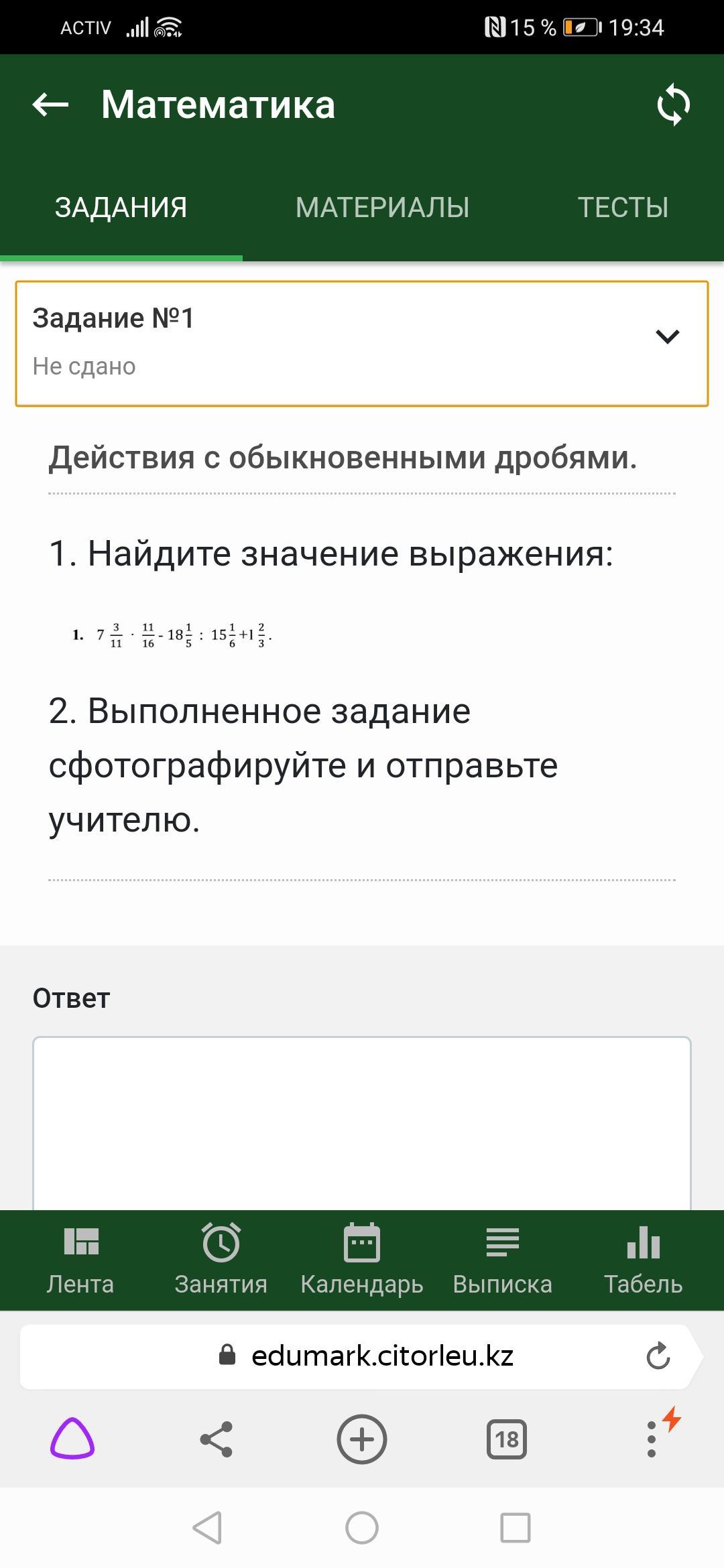Image resolution: width=724 pixels, height=1568 pixels.
Task: Open the Табель section
Action: coord(643,1259)
